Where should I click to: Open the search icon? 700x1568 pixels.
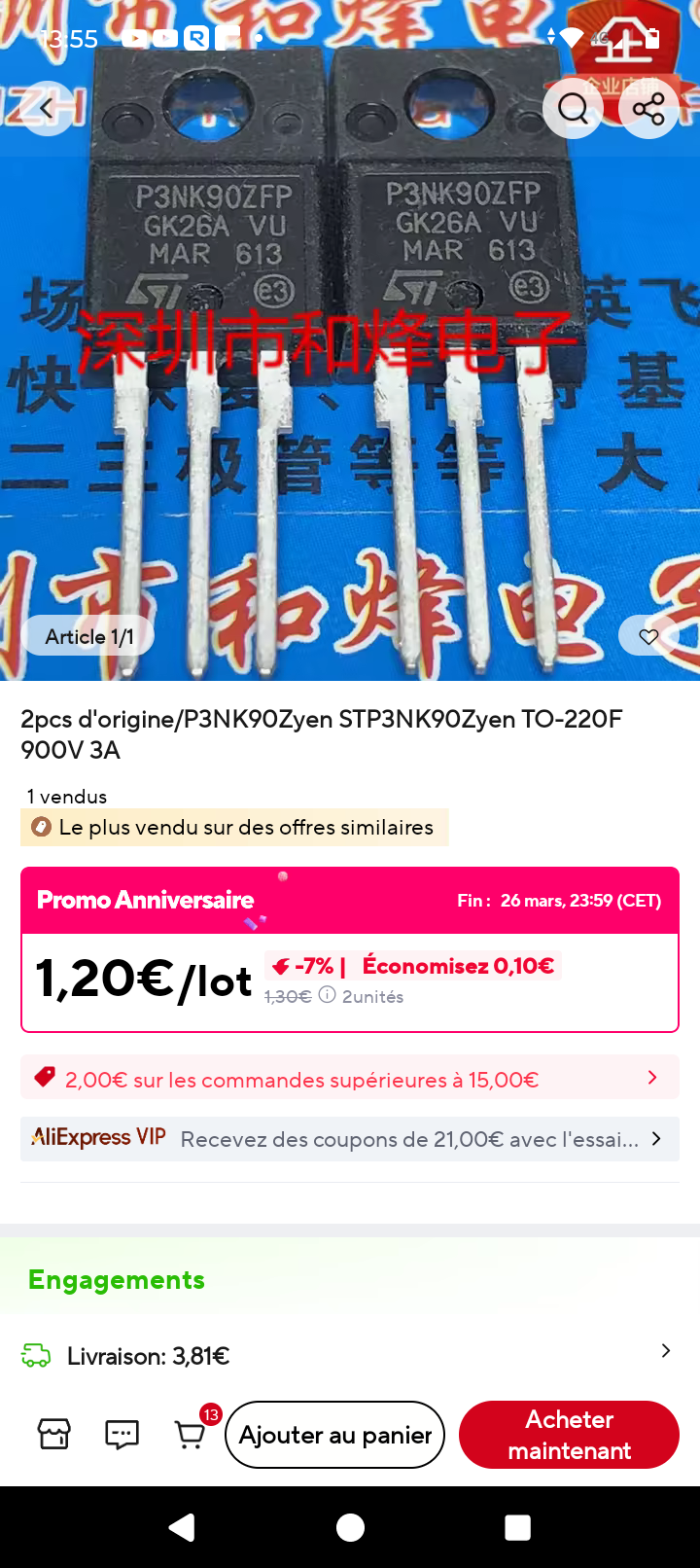(x=573, y=109)
